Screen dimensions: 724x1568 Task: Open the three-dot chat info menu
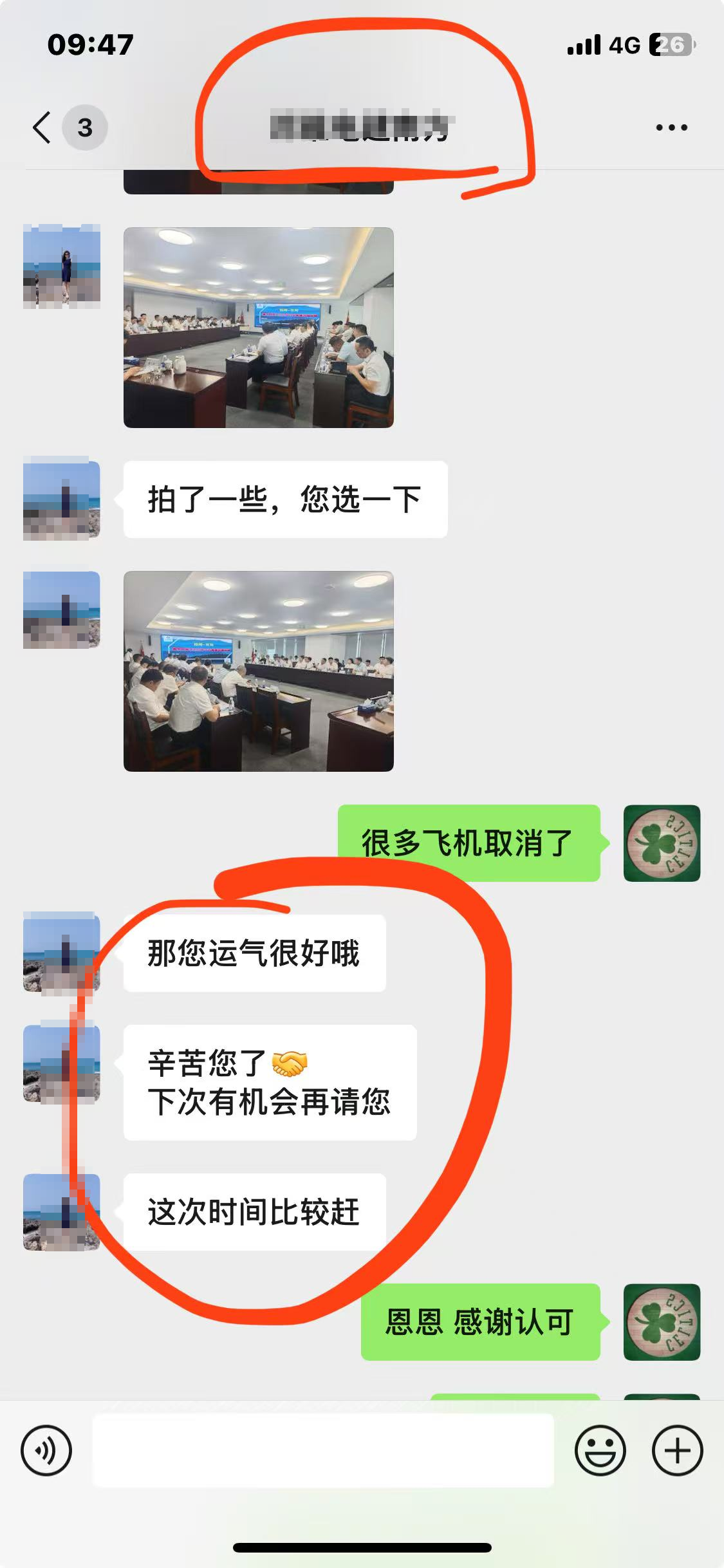671,127
